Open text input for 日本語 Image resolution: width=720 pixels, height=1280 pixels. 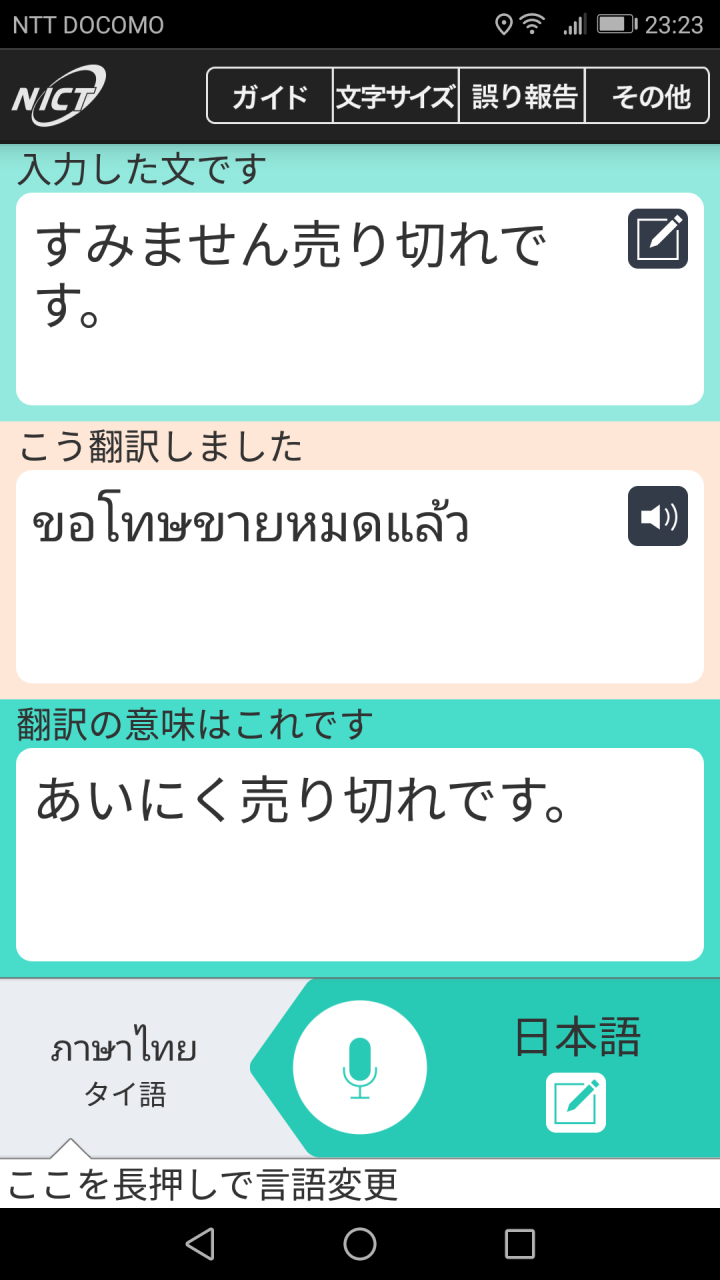[576, 1102]
